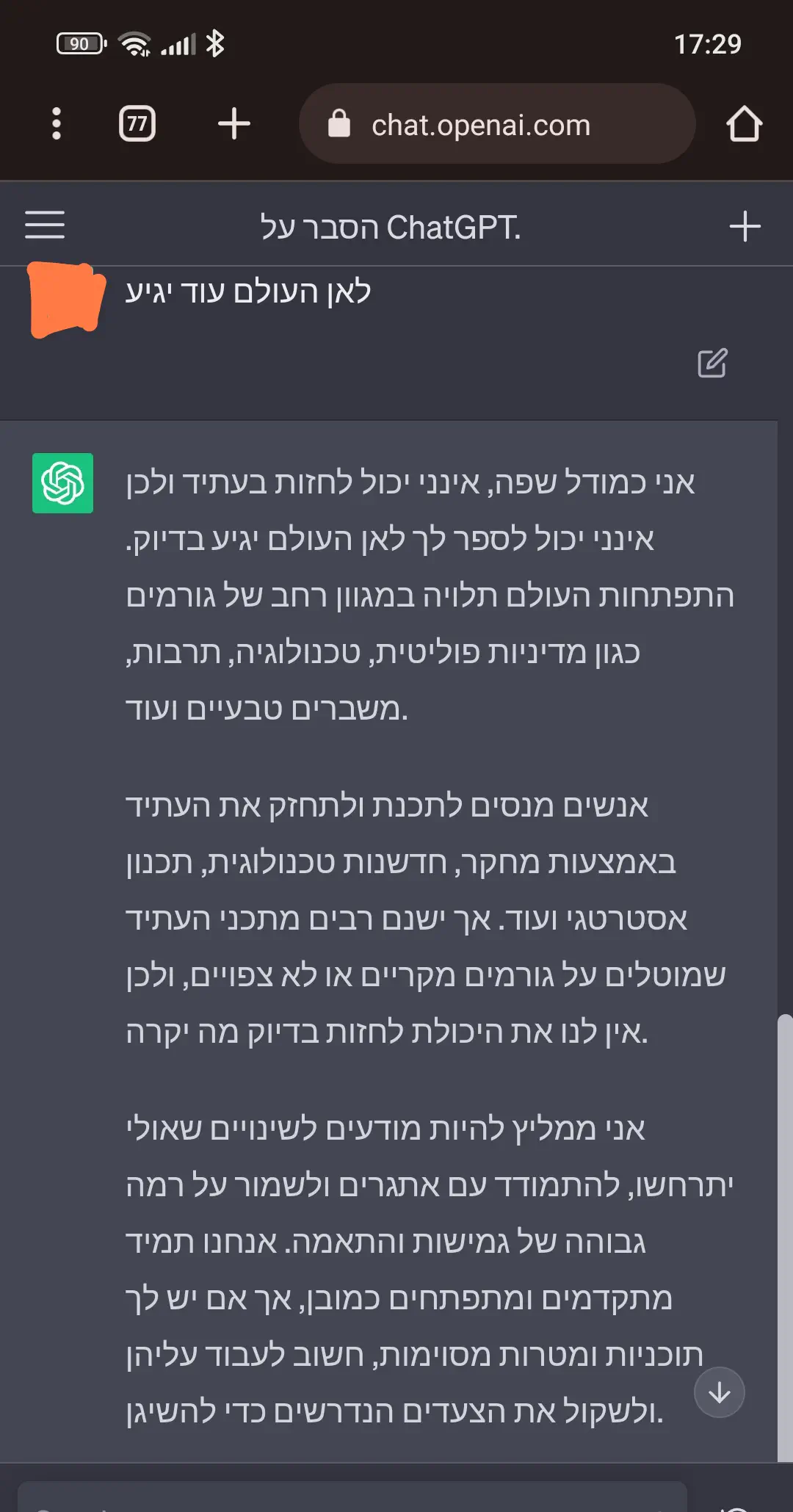Open the browser three-dot menu
This screenshot has height=1512, width=793.
pos(57,123)
